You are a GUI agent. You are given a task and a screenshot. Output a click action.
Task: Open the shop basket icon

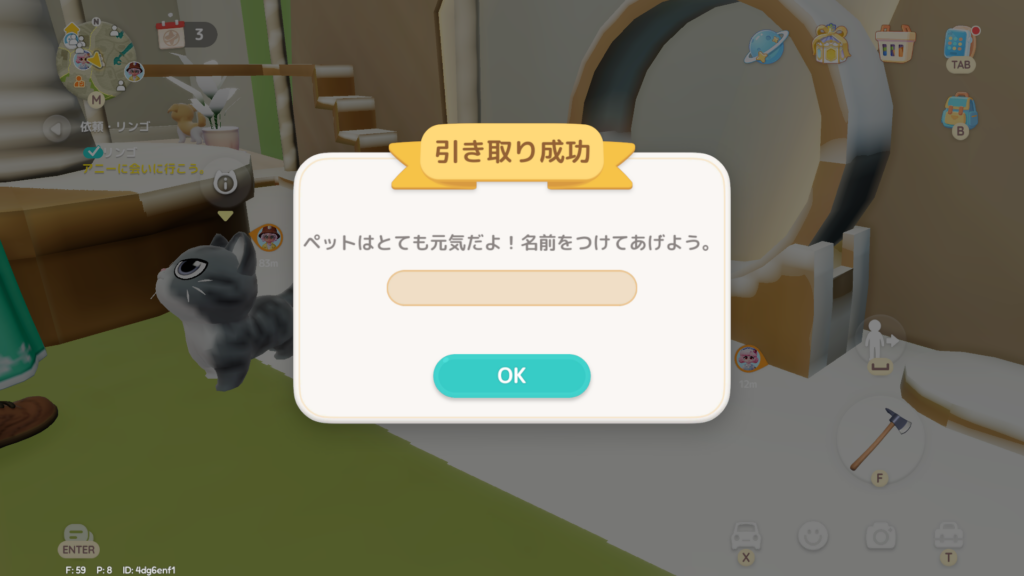click(x=894, y=43)
